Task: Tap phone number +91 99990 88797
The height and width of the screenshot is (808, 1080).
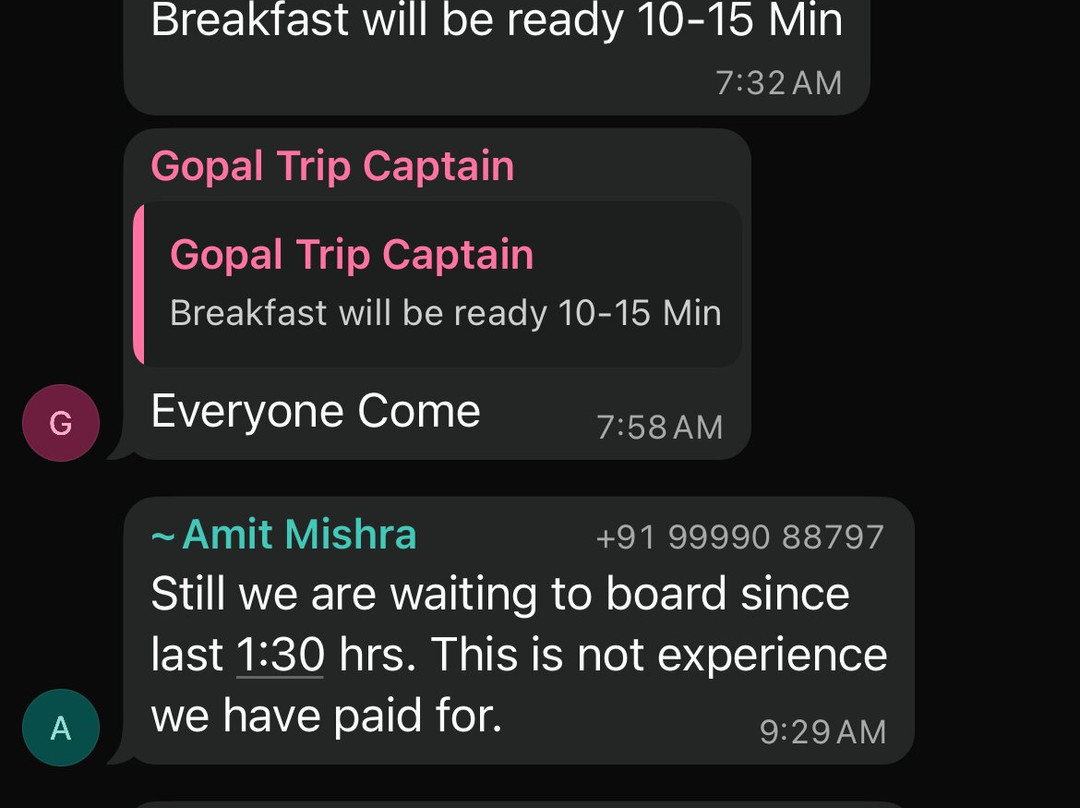Action: click(739, 537)
